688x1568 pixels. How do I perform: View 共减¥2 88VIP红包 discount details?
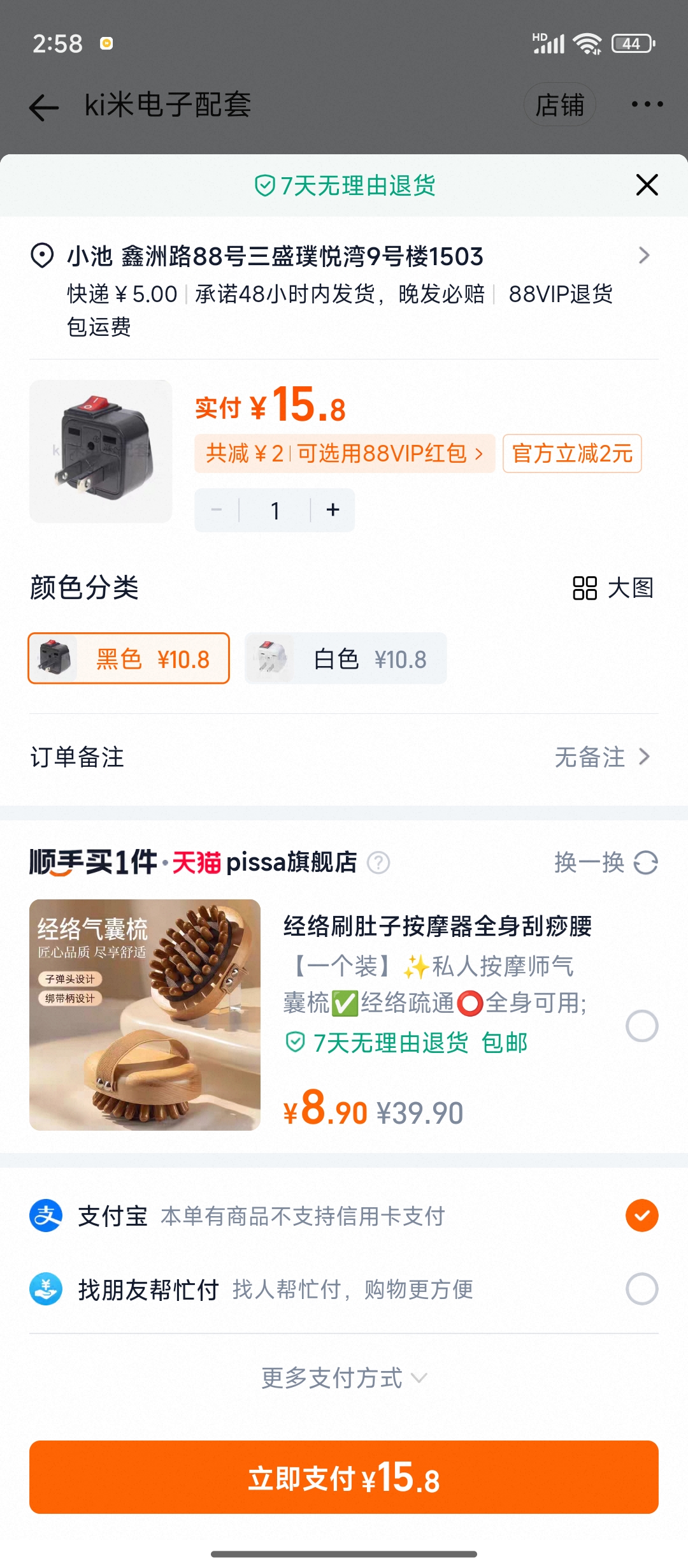[x=344, y=454]
